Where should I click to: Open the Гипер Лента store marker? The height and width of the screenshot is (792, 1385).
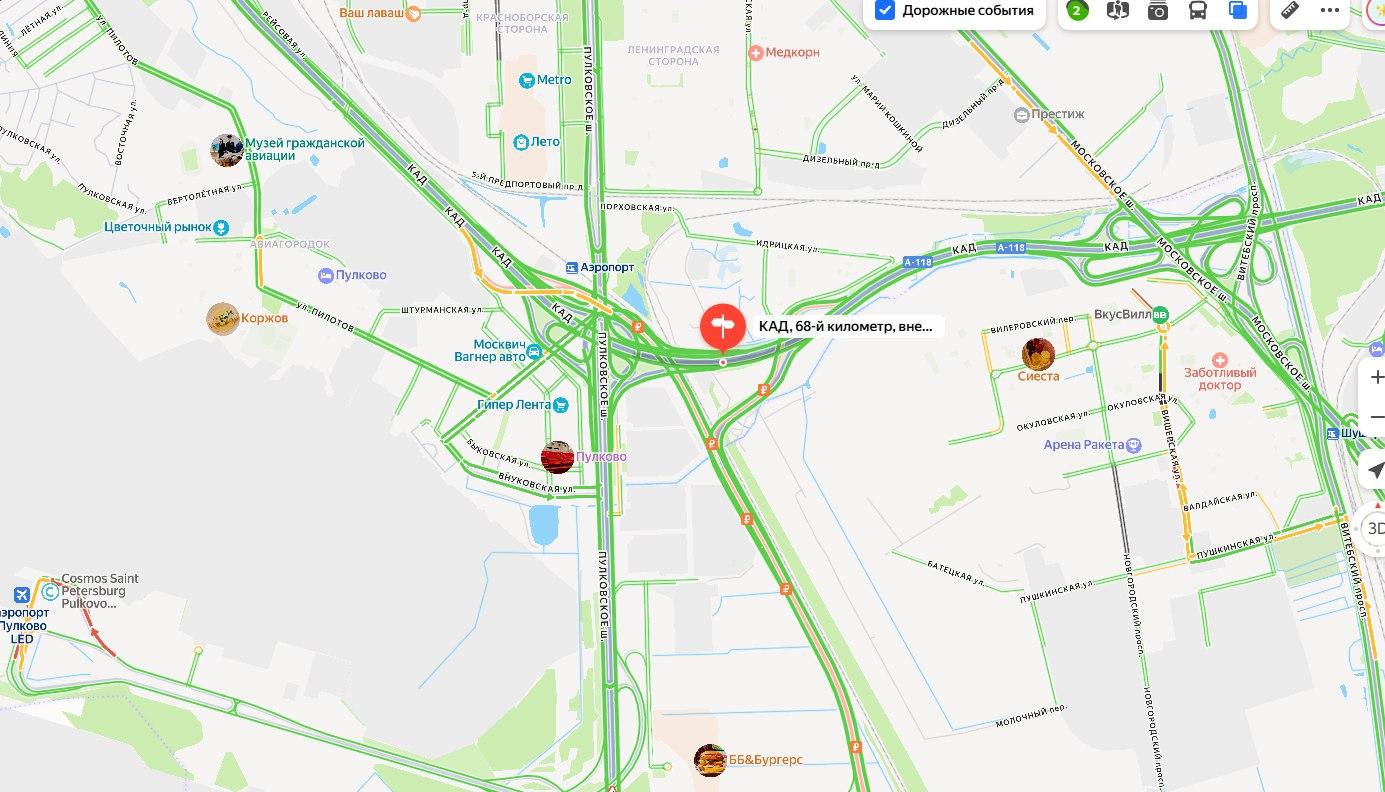click(x=560, y=405)
